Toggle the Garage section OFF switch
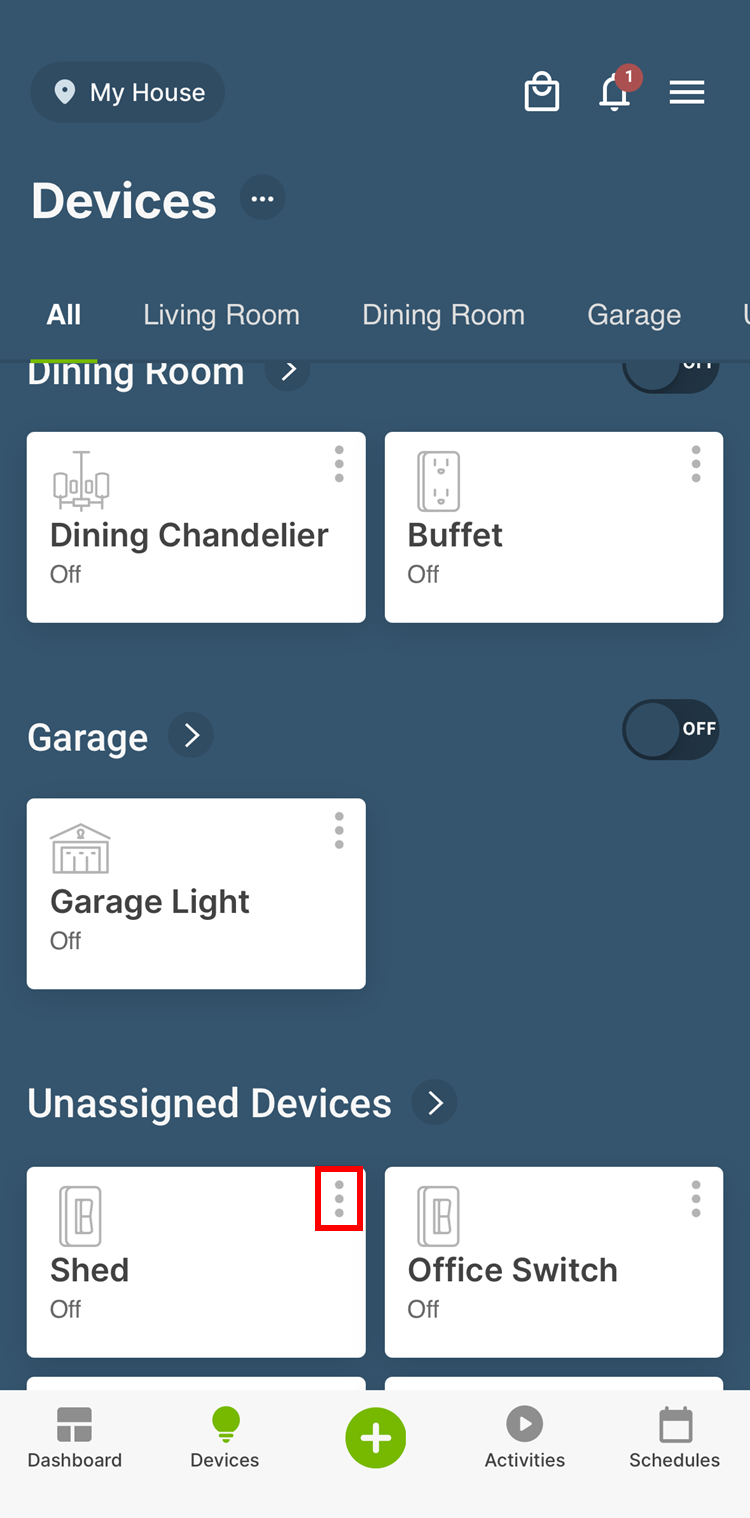 click(671, 729)
